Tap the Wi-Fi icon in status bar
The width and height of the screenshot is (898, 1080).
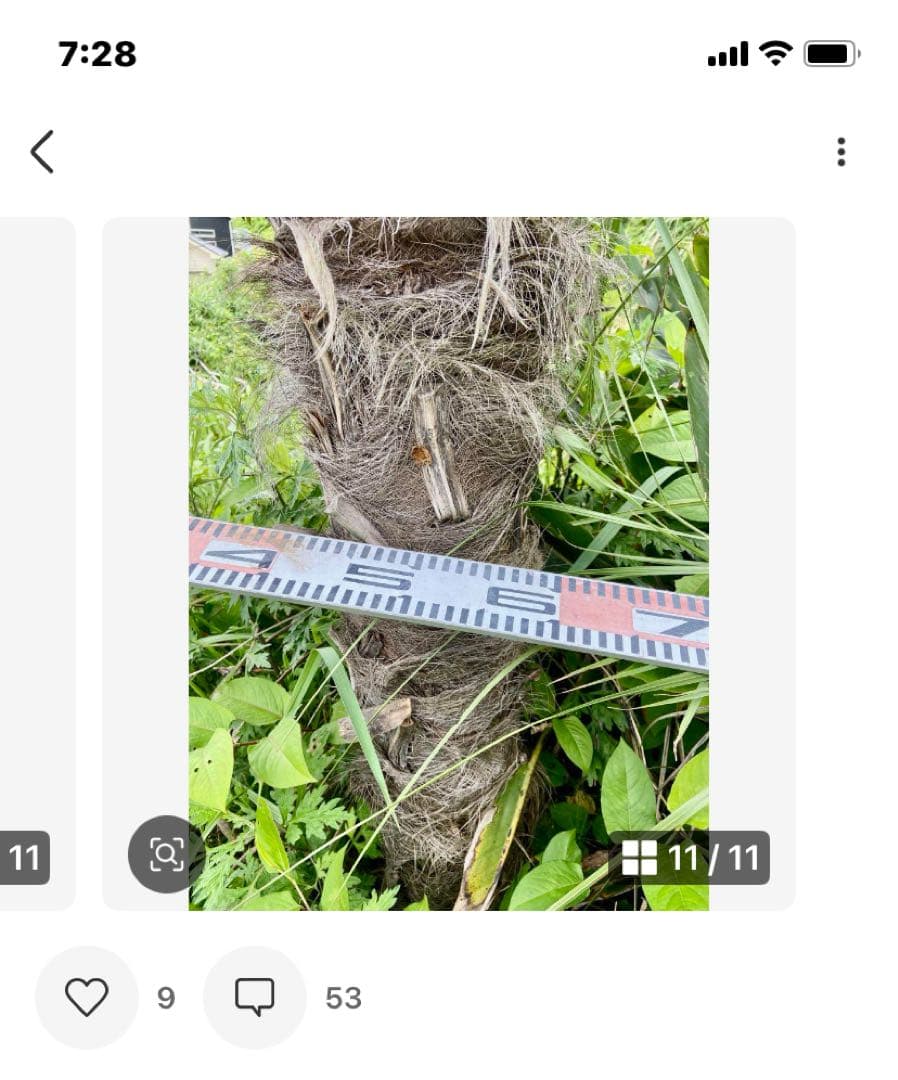(774, 53)
